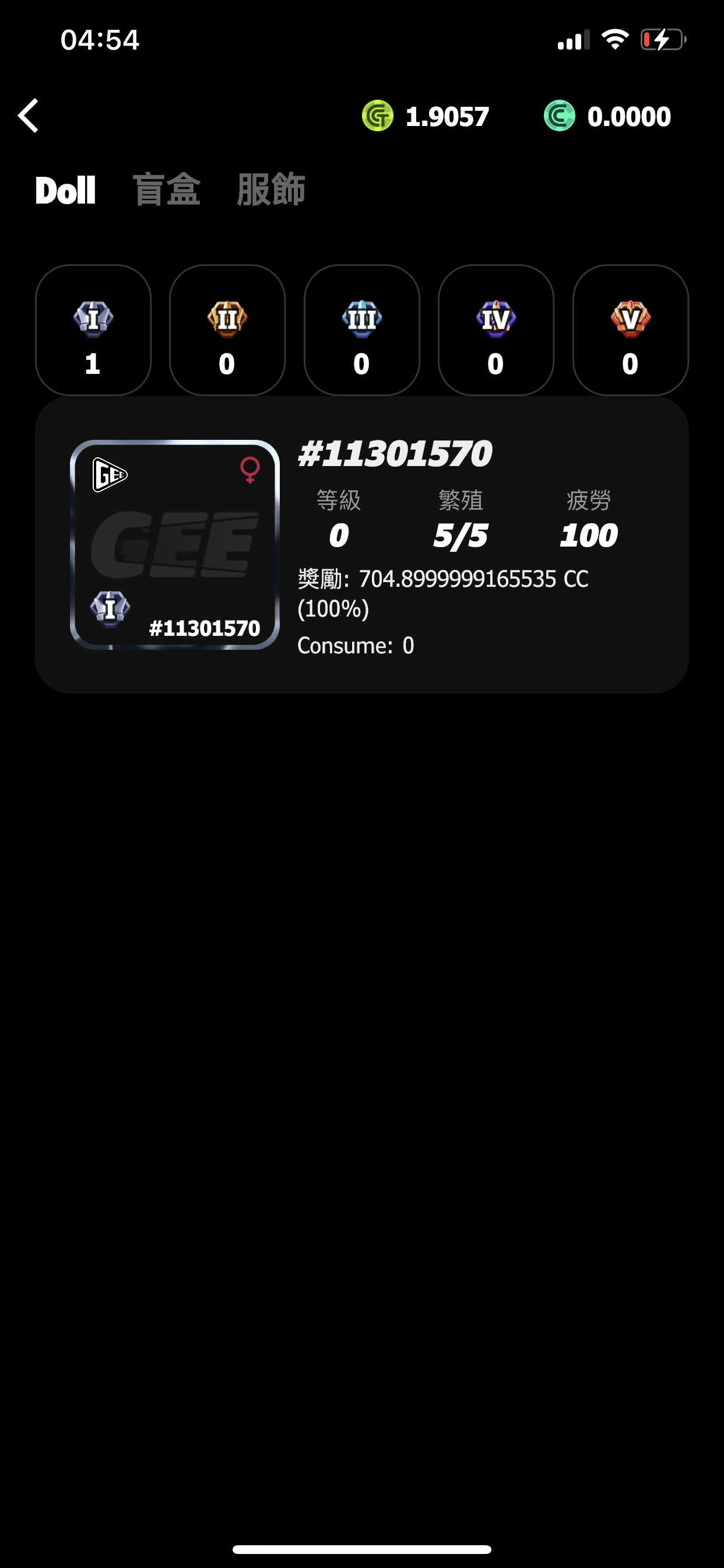724x1568 pixels.
Task: Go back using the arrow icon
Action: pos(29,116)
